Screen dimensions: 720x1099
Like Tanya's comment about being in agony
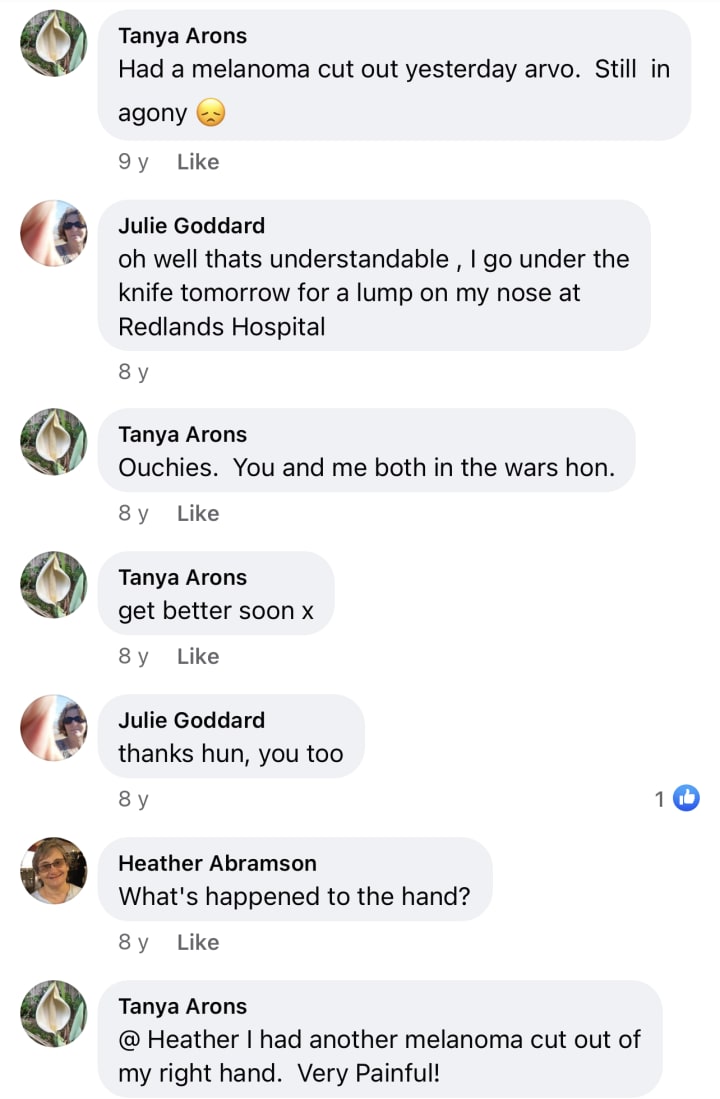pyautogui.click(x=197, y=162)
